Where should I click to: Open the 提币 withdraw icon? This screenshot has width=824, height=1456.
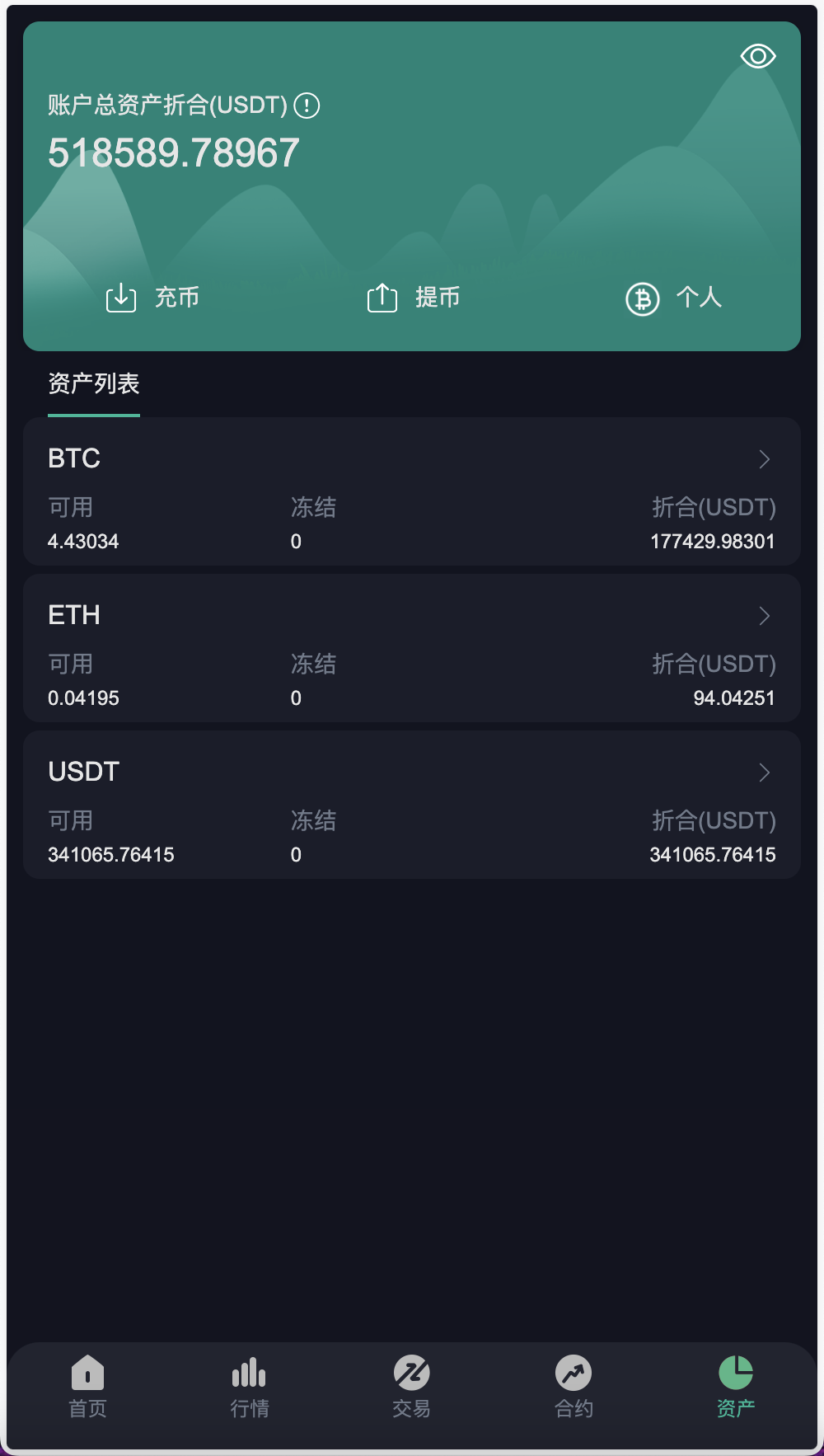tap(381, 298)
